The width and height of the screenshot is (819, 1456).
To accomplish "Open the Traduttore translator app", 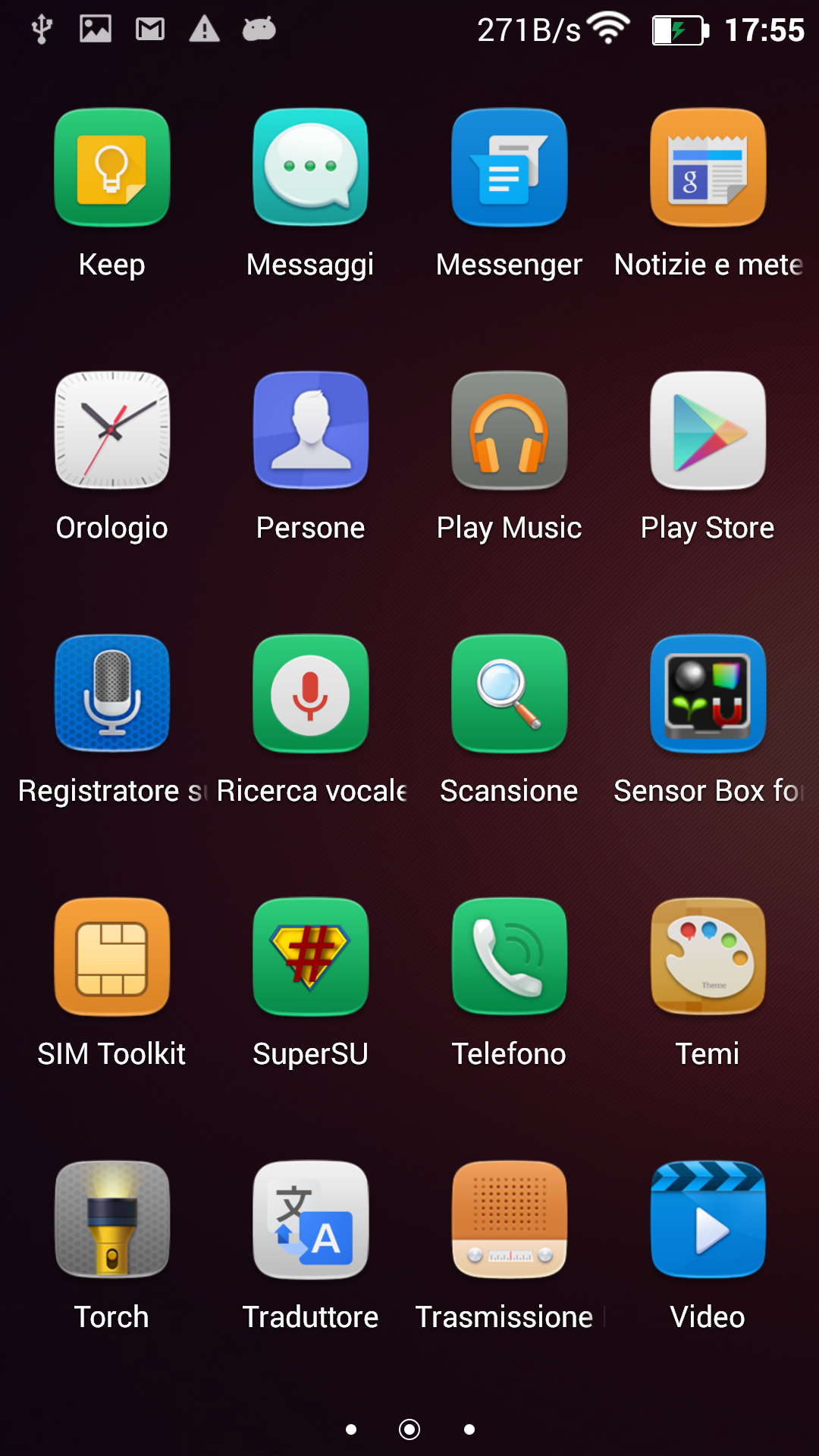I will tap(311, 1219).
